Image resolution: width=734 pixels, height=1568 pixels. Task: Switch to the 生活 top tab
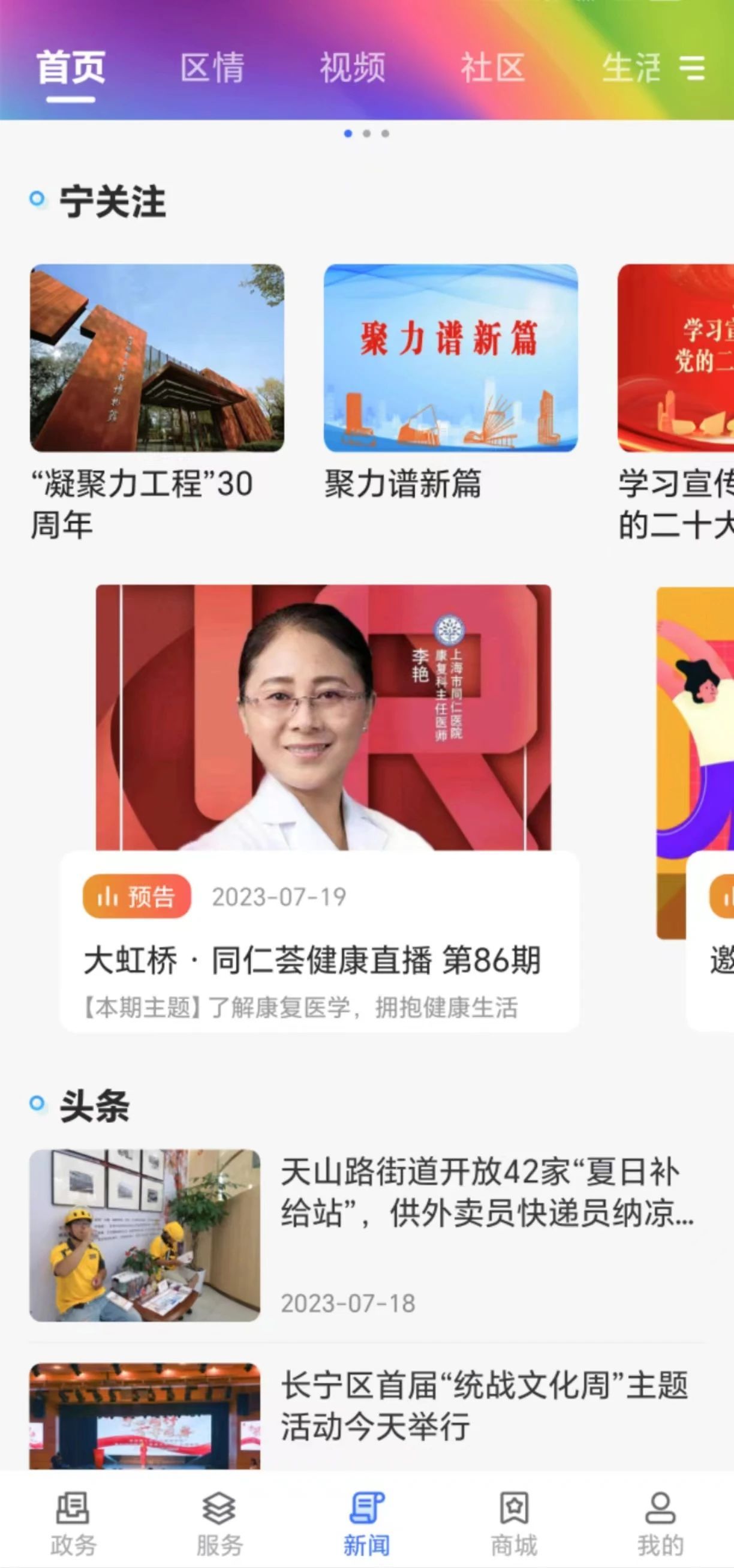(x=631, y=68)
